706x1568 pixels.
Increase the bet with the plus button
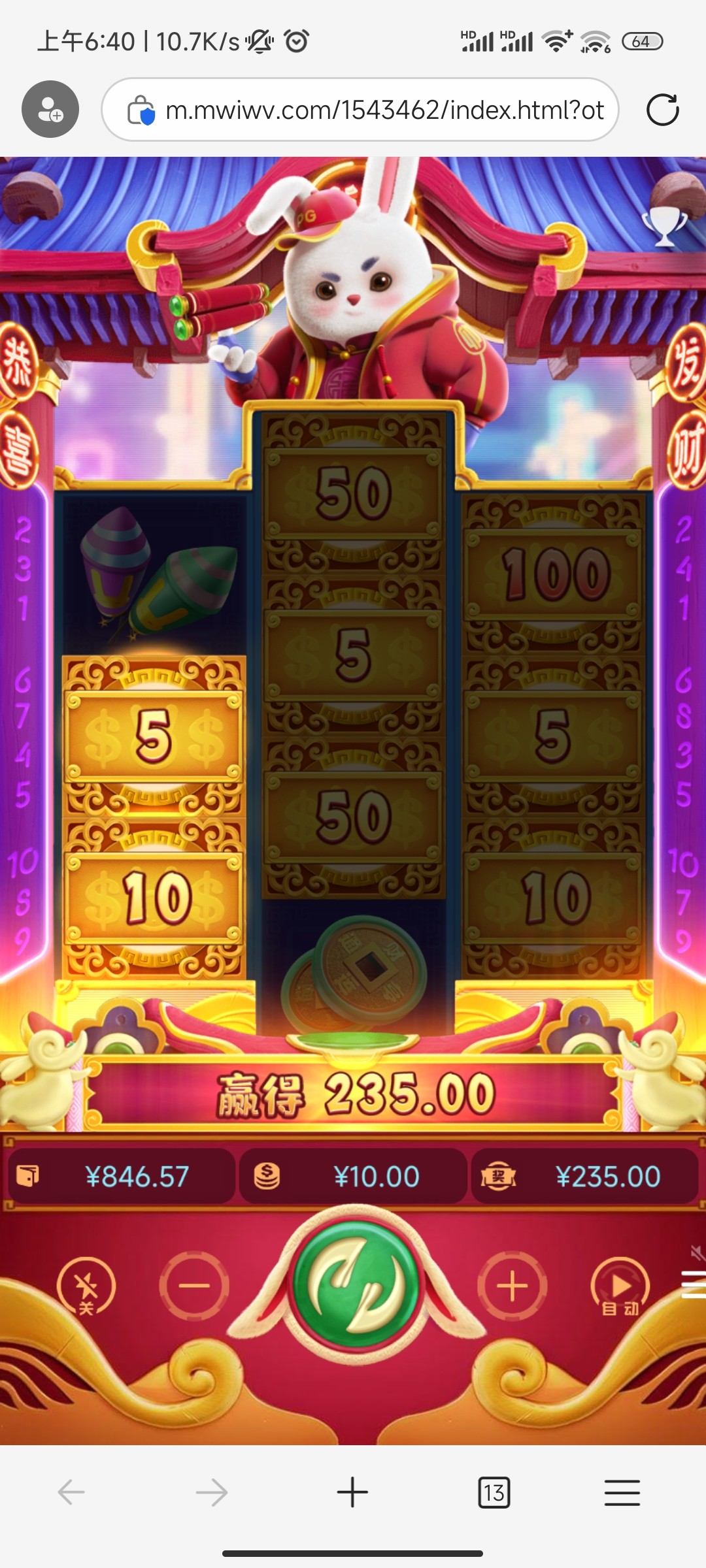[512, 1286]
